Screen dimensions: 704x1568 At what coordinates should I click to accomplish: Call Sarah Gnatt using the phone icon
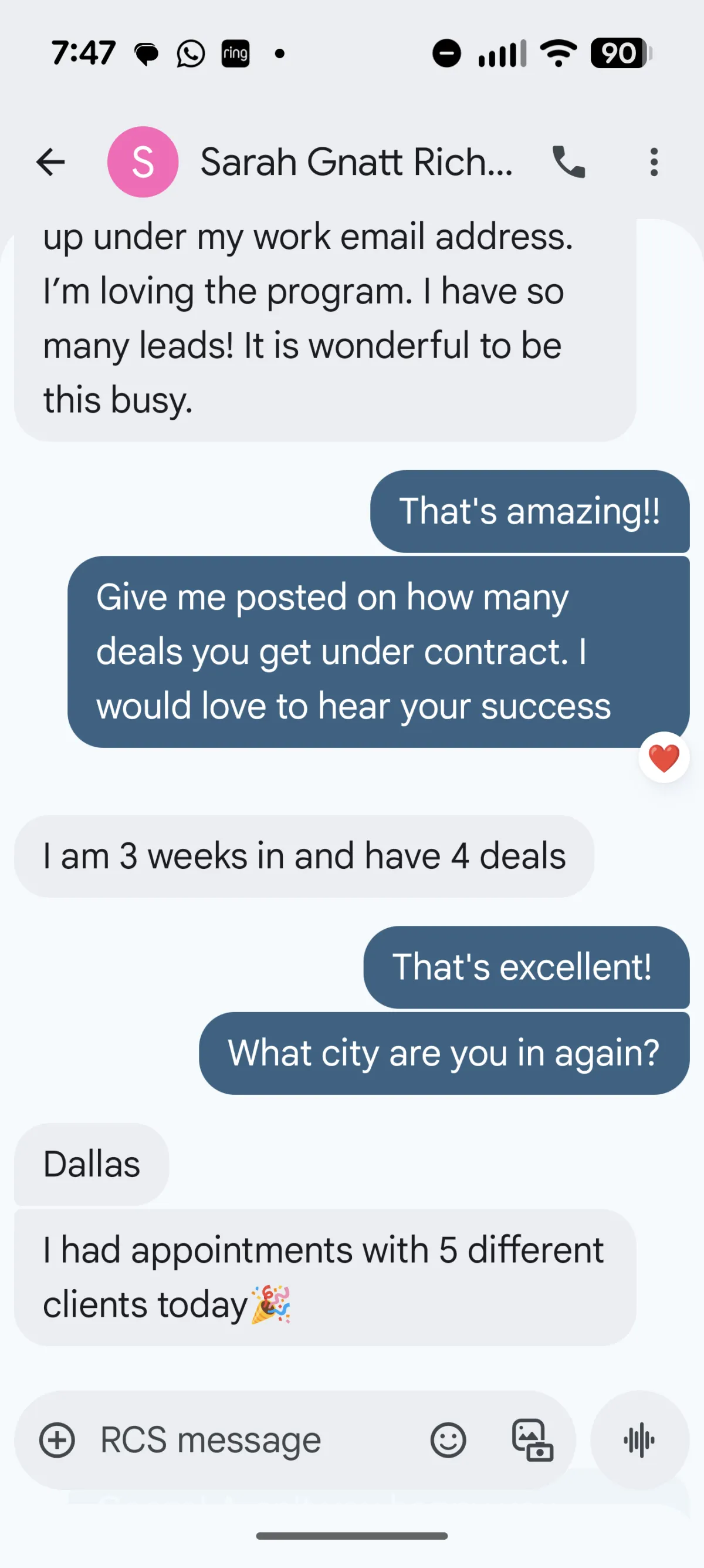(x=568, y=162)
